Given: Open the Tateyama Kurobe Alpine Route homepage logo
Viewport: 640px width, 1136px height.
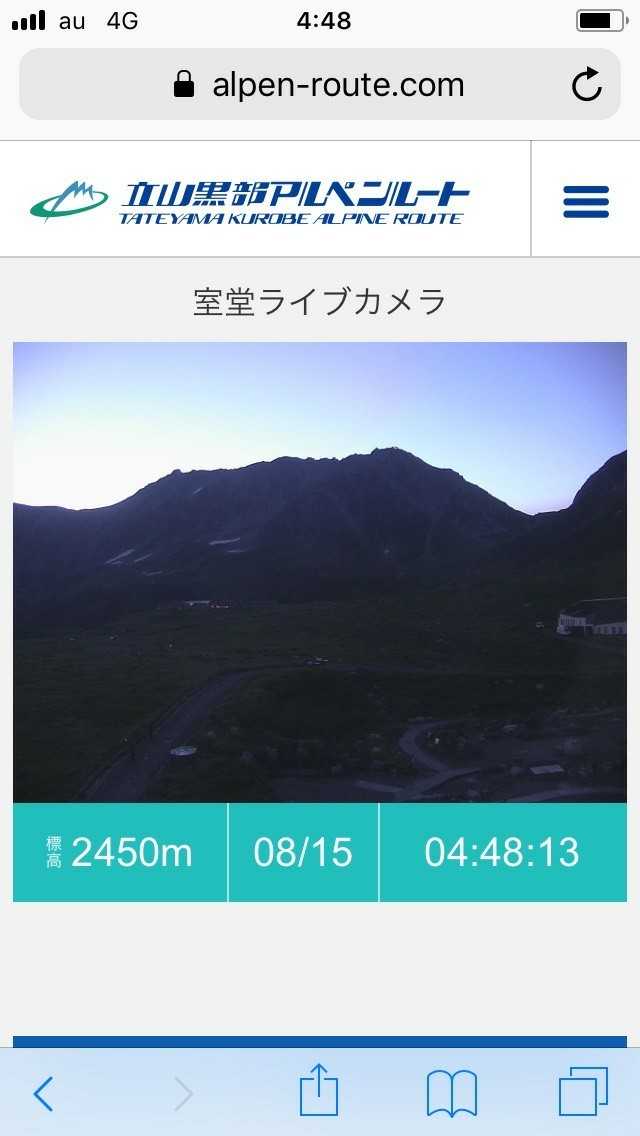Looking at the screenshot, I should [x=250, y=201].
